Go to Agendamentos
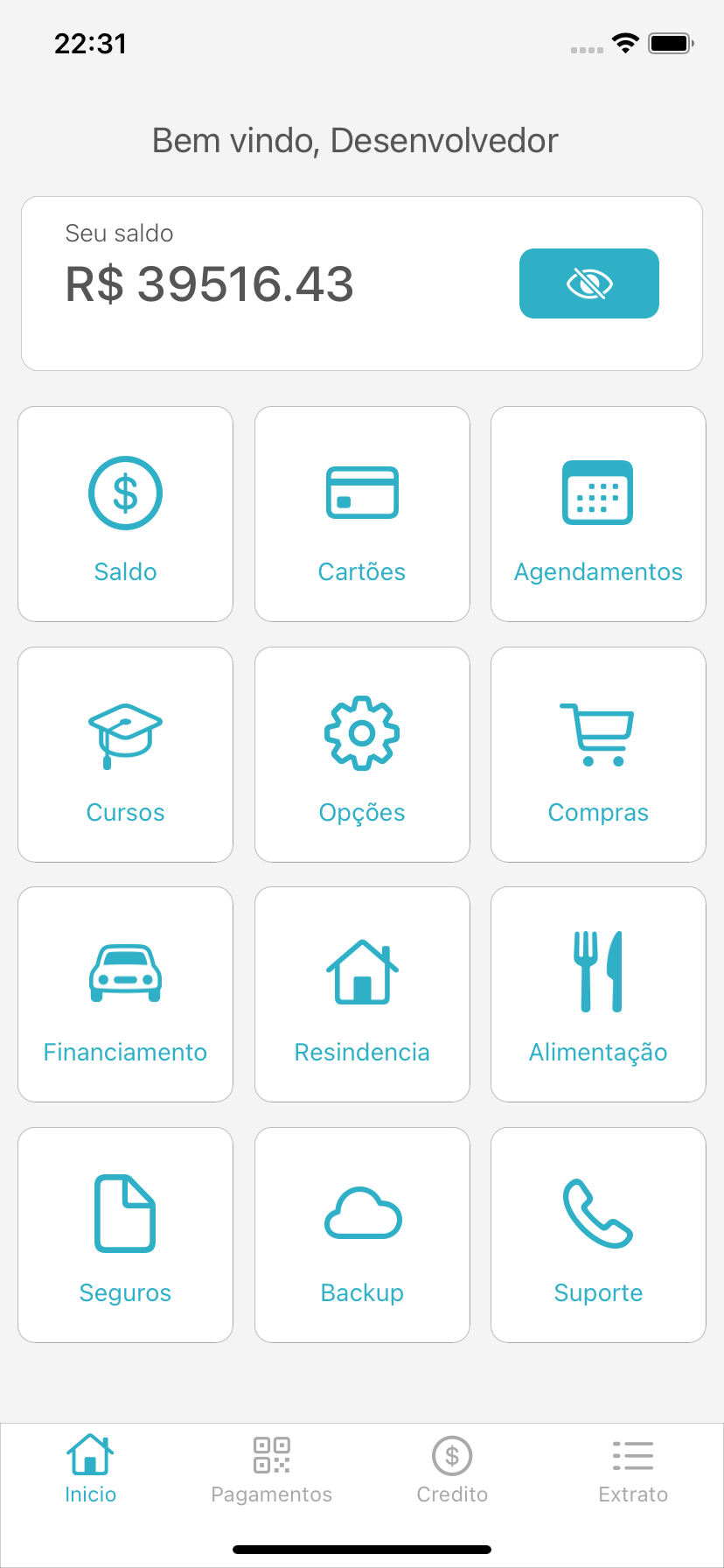The height and width of the screenshot is (1568, 724). [x=598, y=514]
